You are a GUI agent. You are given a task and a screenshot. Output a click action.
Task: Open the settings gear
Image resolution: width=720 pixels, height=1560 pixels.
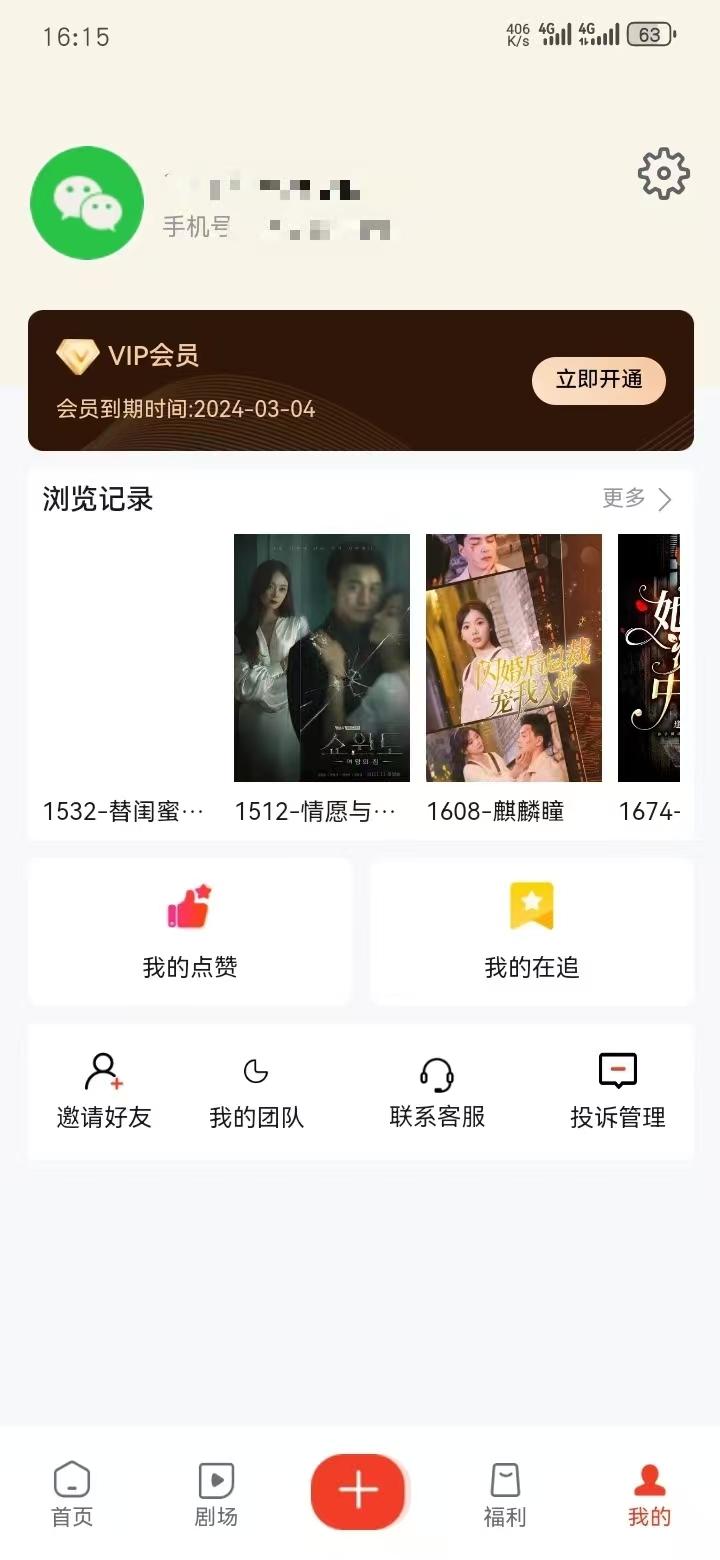point(662,172)
